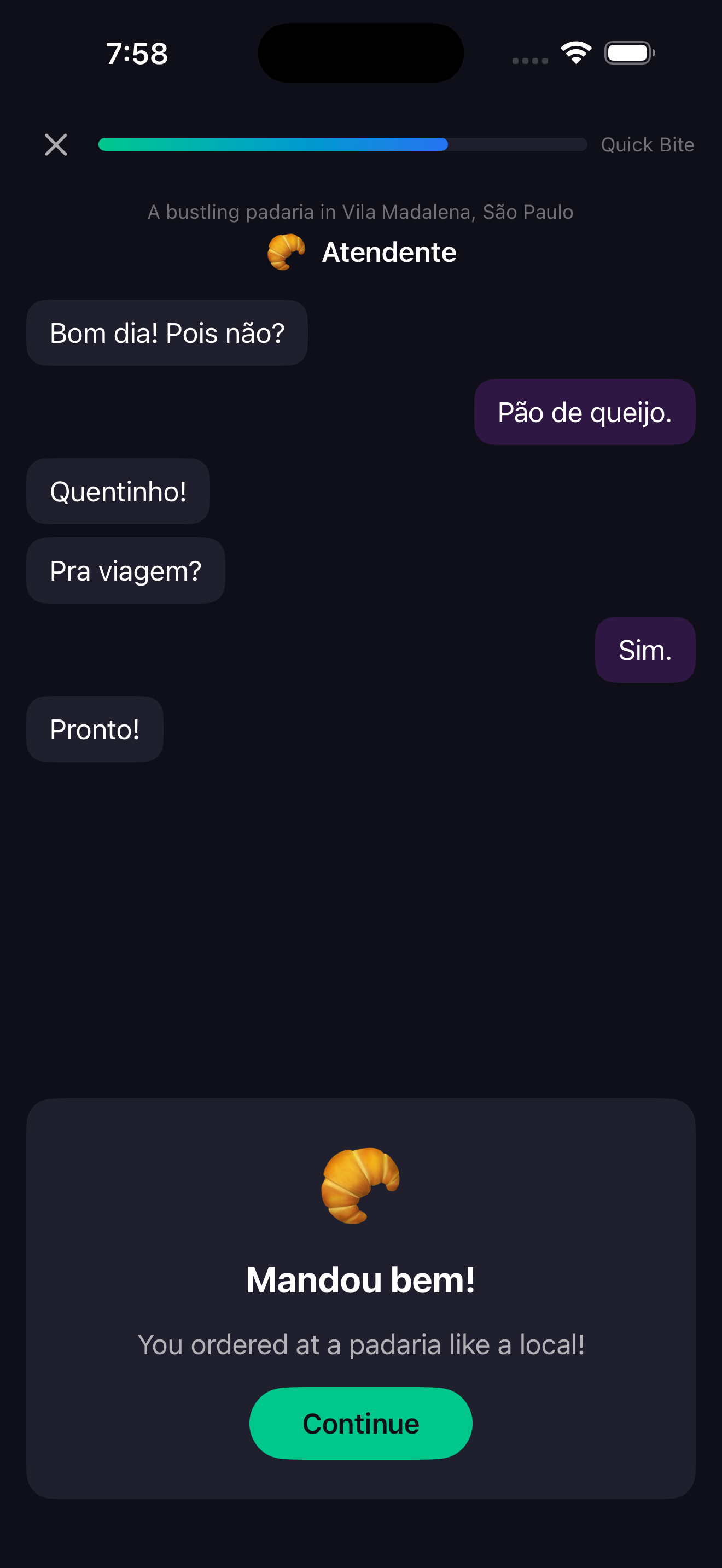Select your 'Sim.' reply bubble
Viewport: 722px width, 1568px height.
[644, 650]
